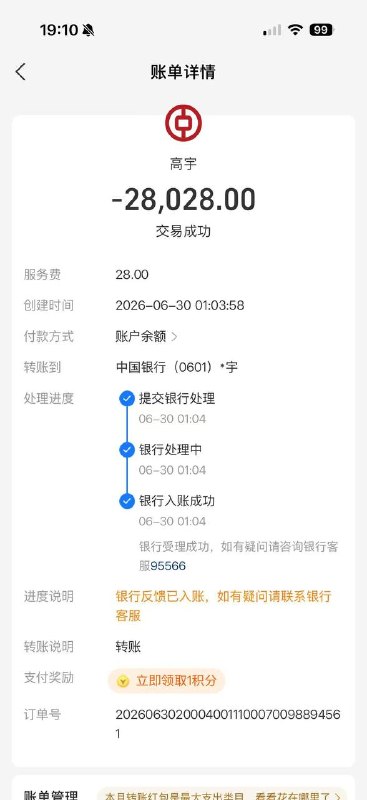The width and height of the screenshot is (367, 800).
Task: Open the 账户余额 payment method details
Action: pyautogui.click(x=146, y=336)
